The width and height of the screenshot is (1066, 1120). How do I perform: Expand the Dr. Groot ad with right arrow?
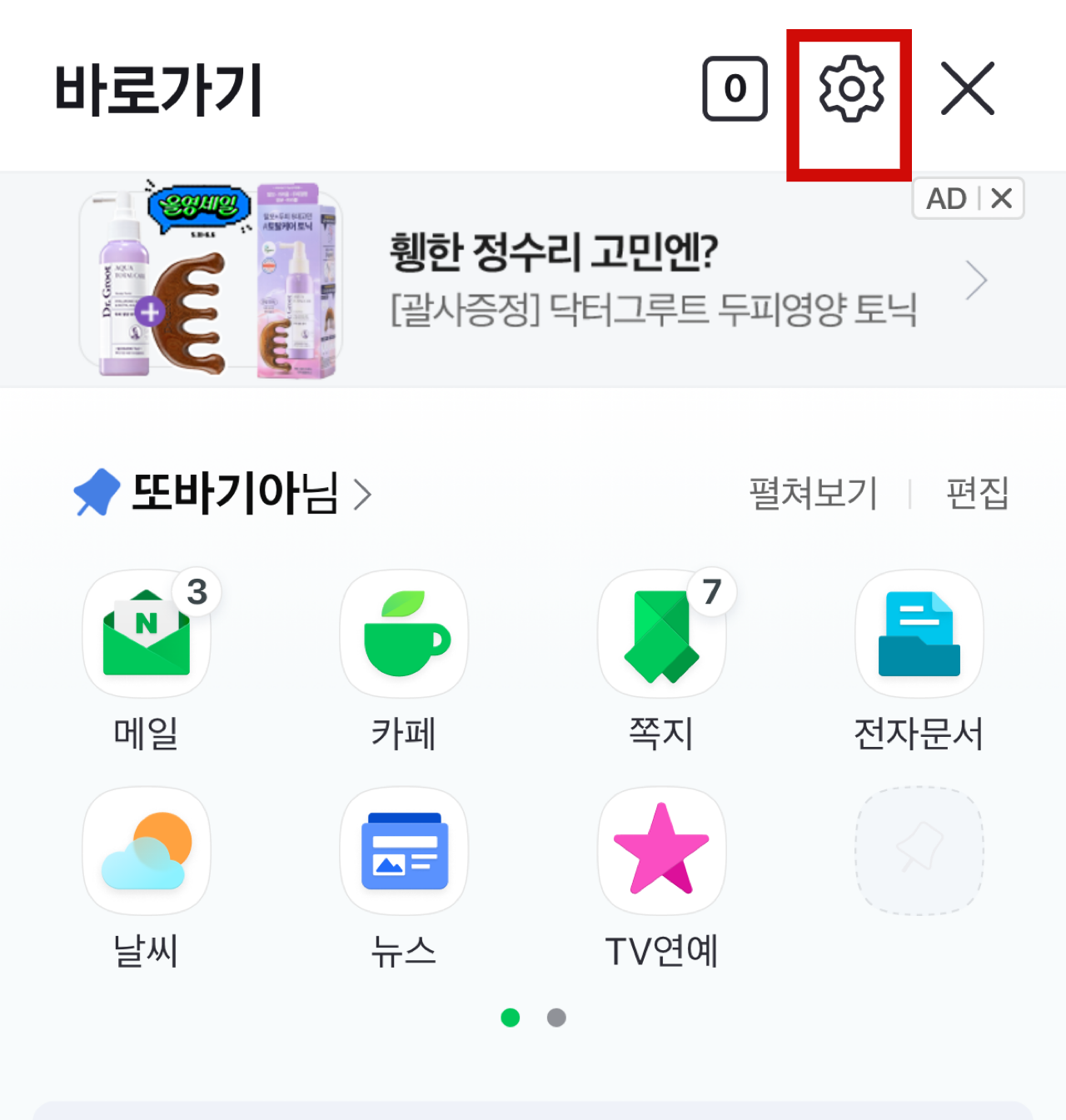tap(976, 281)
